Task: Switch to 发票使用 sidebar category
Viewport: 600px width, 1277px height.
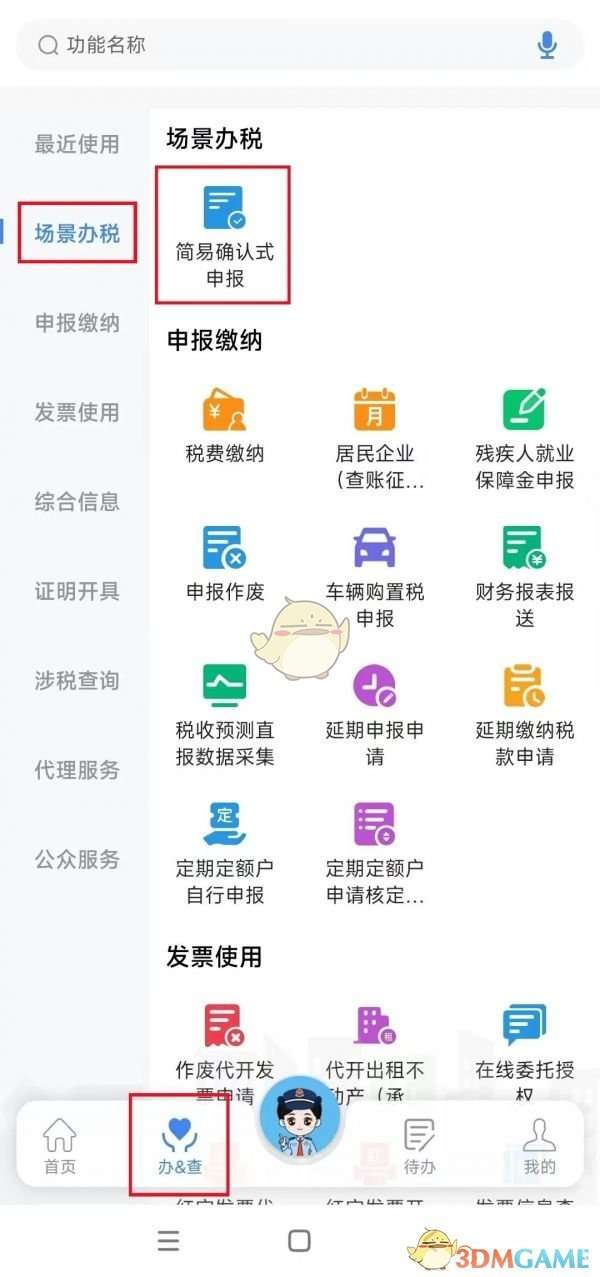Action: click(x=77, y=412)
